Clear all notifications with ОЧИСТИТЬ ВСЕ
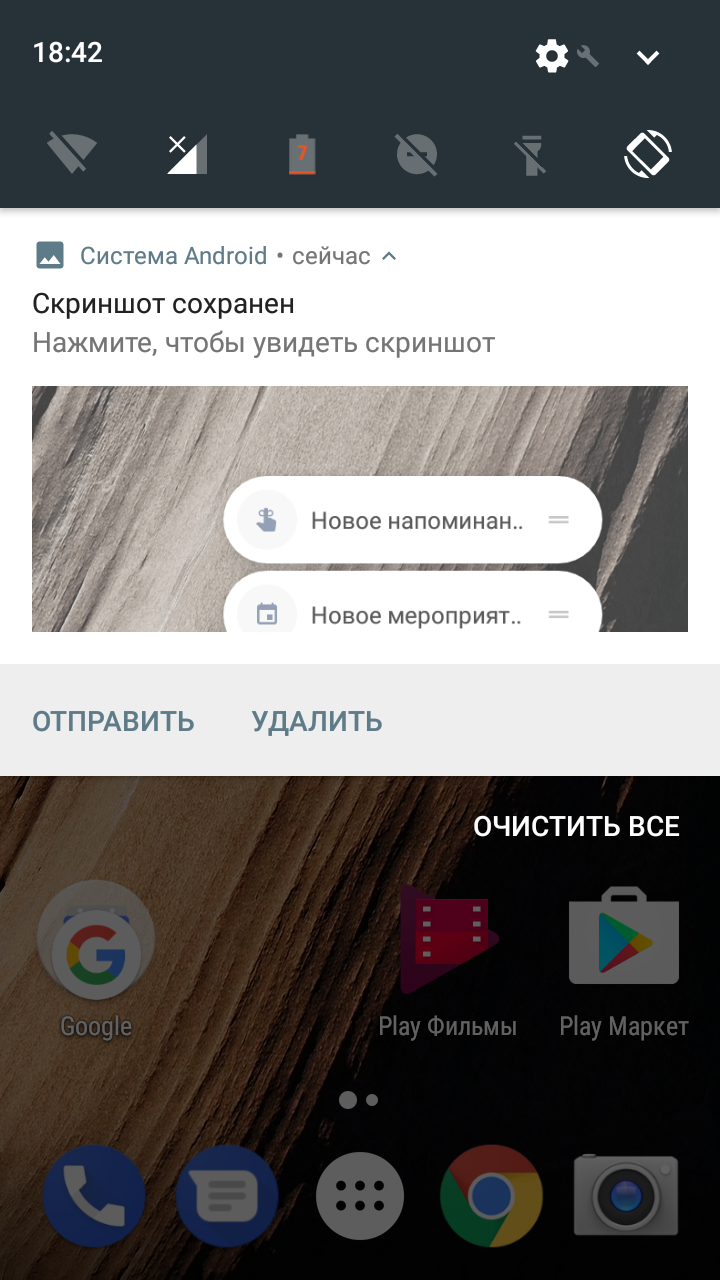 pyautogui.click(x=576, y=826)
